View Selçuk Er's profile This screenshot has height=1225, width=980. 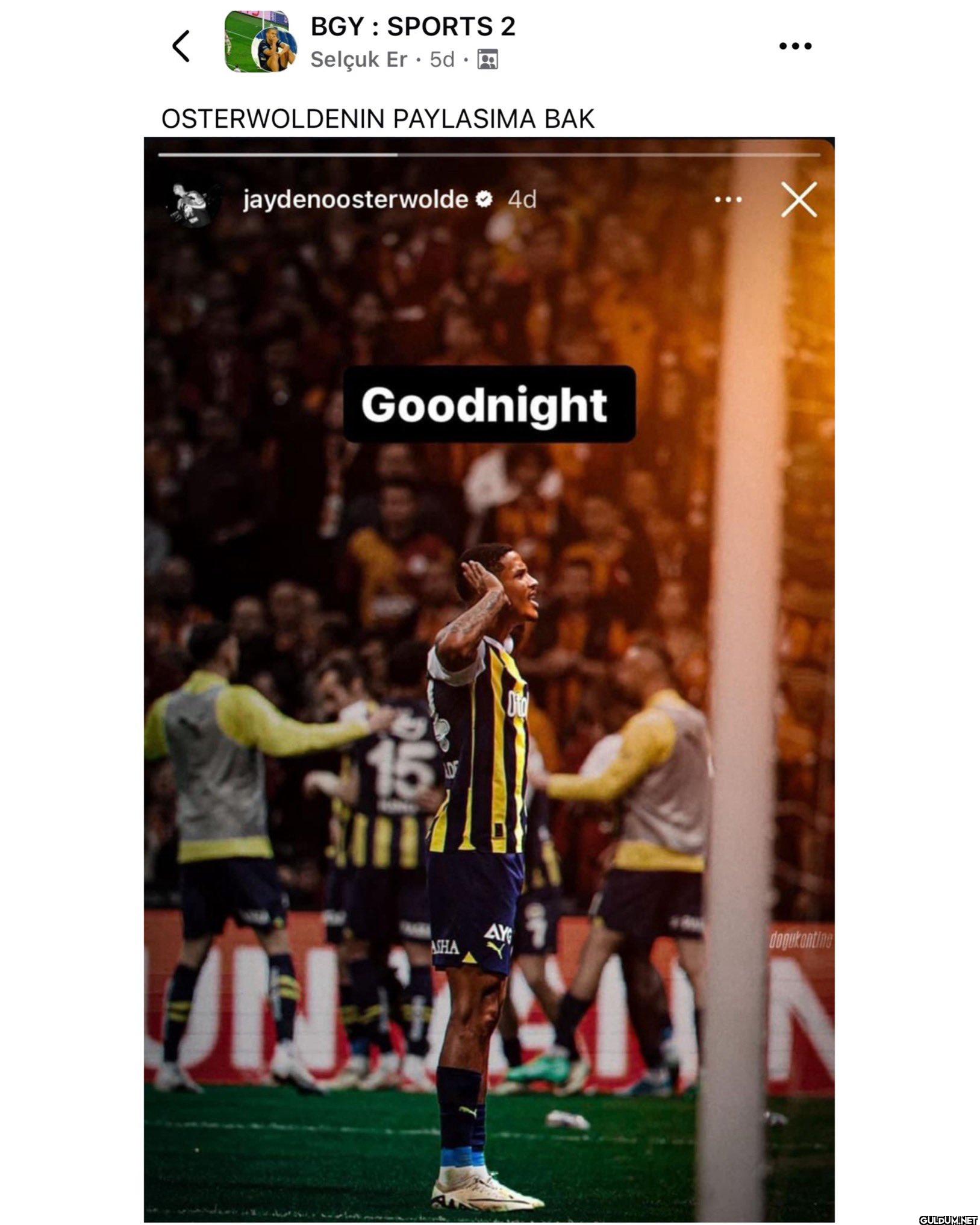358,60
